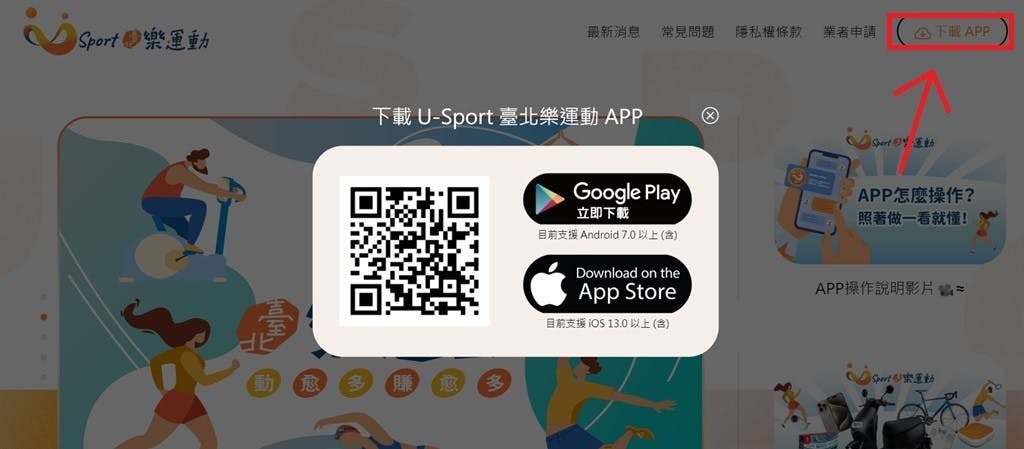Open the 最新消息 page
The height and width of the screenshot is (449, 1024).
point(614,32)
